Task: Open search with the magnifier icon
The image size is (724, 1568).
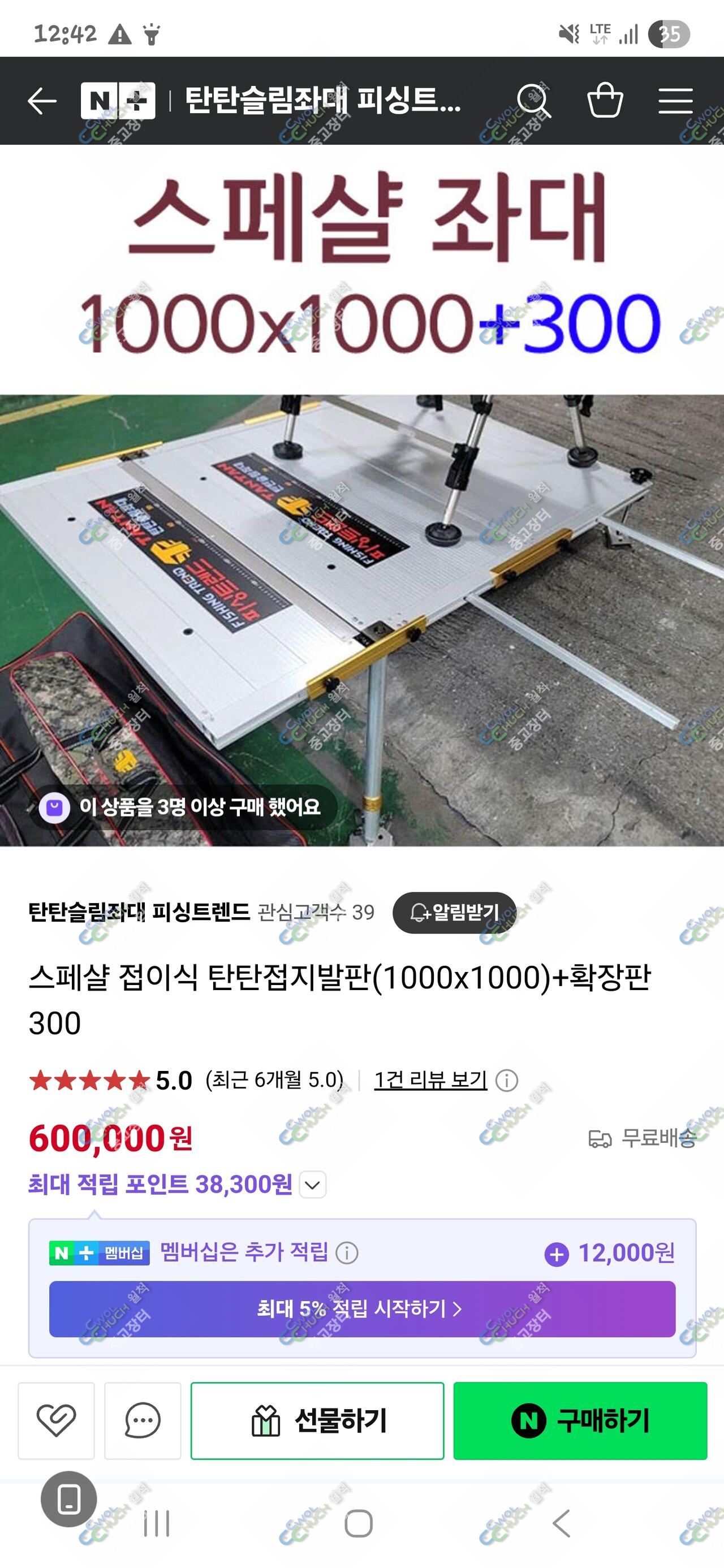Action: (x=533, y=101)
